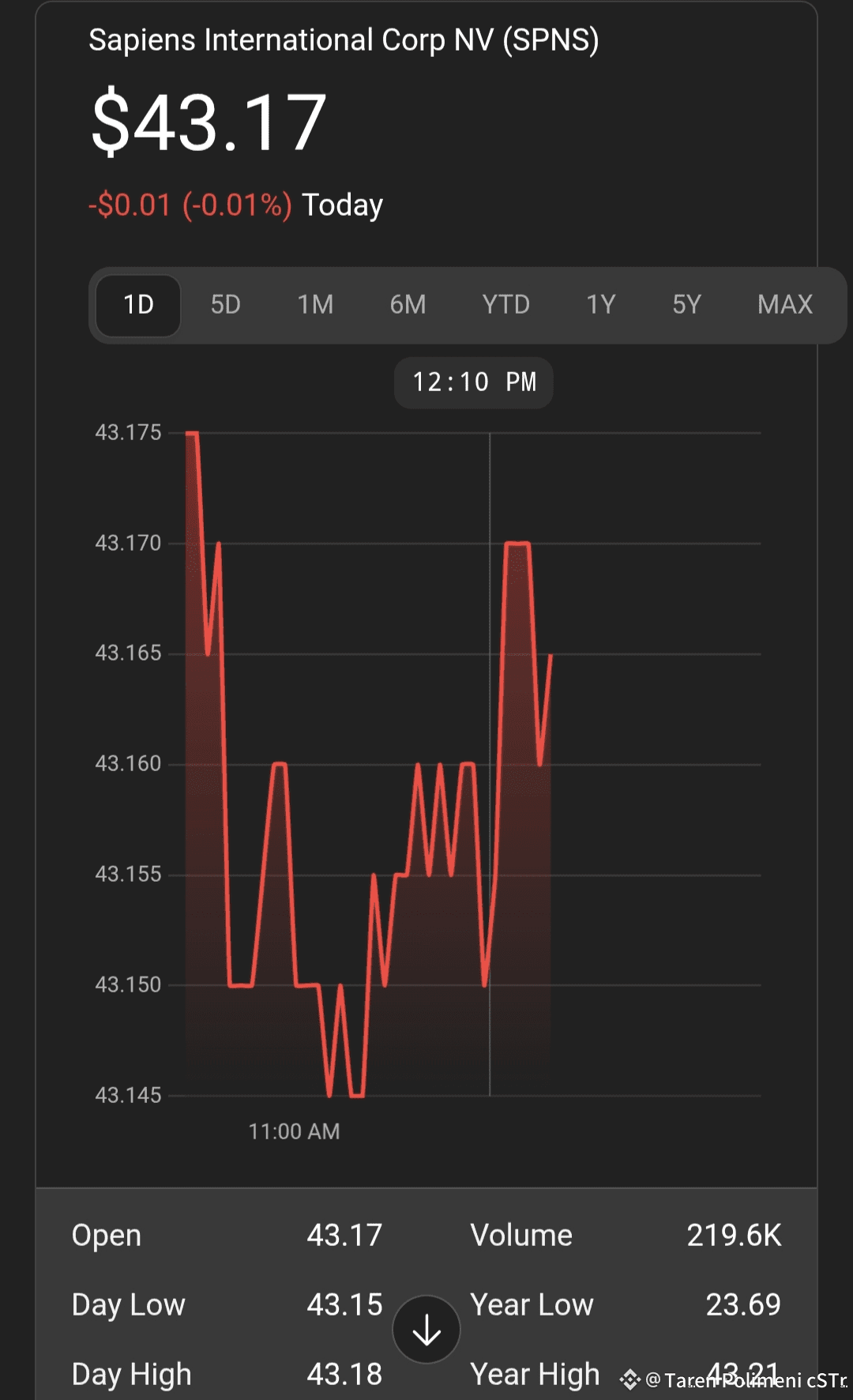Show the 1M price chart

click(x=315, y=305)
